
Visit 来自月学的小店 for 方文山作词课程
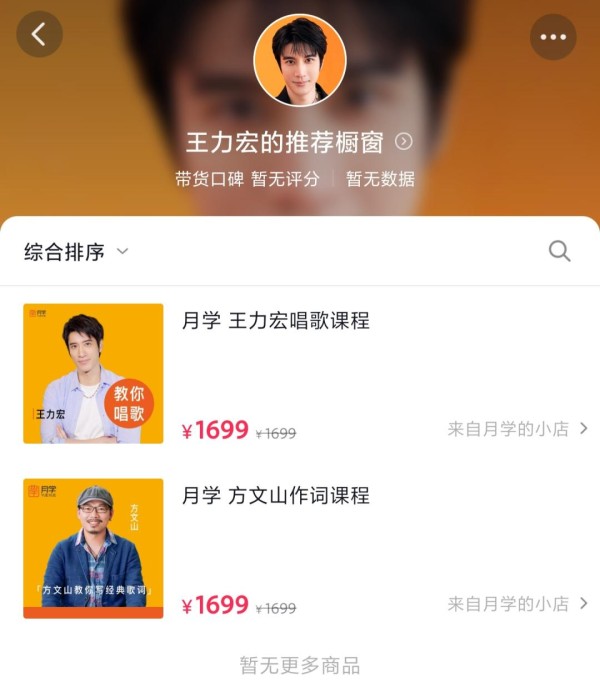click(517, 604)
